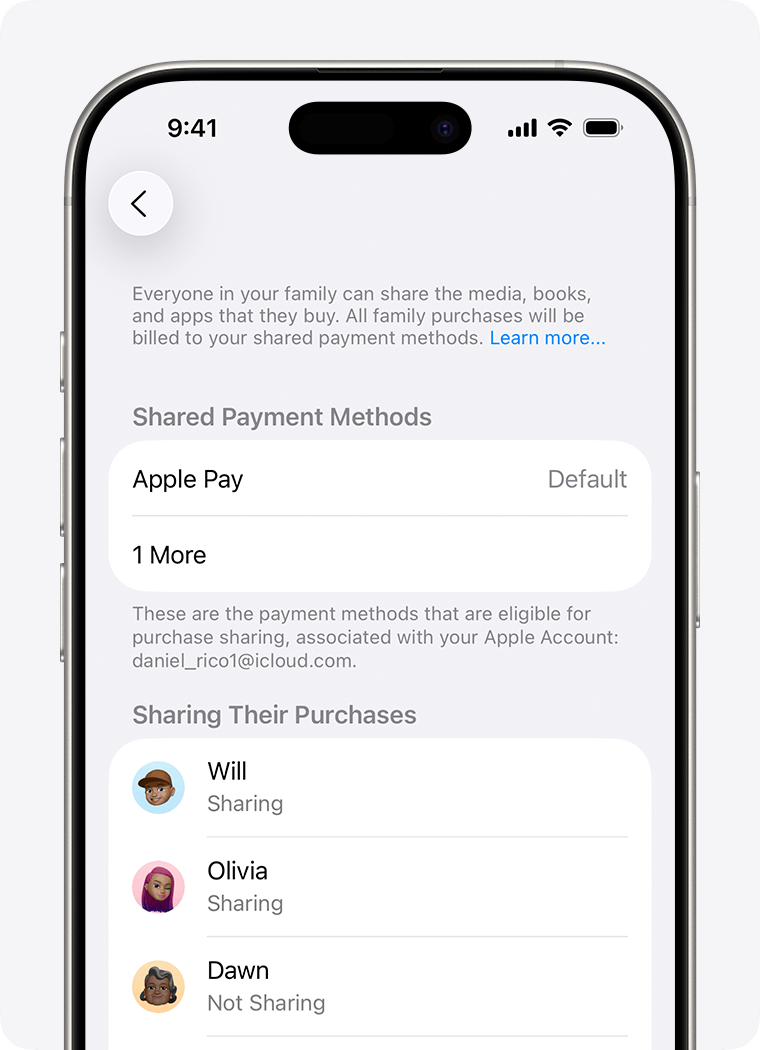
Task: Open the Learn more link
Action: coord(547,338)
